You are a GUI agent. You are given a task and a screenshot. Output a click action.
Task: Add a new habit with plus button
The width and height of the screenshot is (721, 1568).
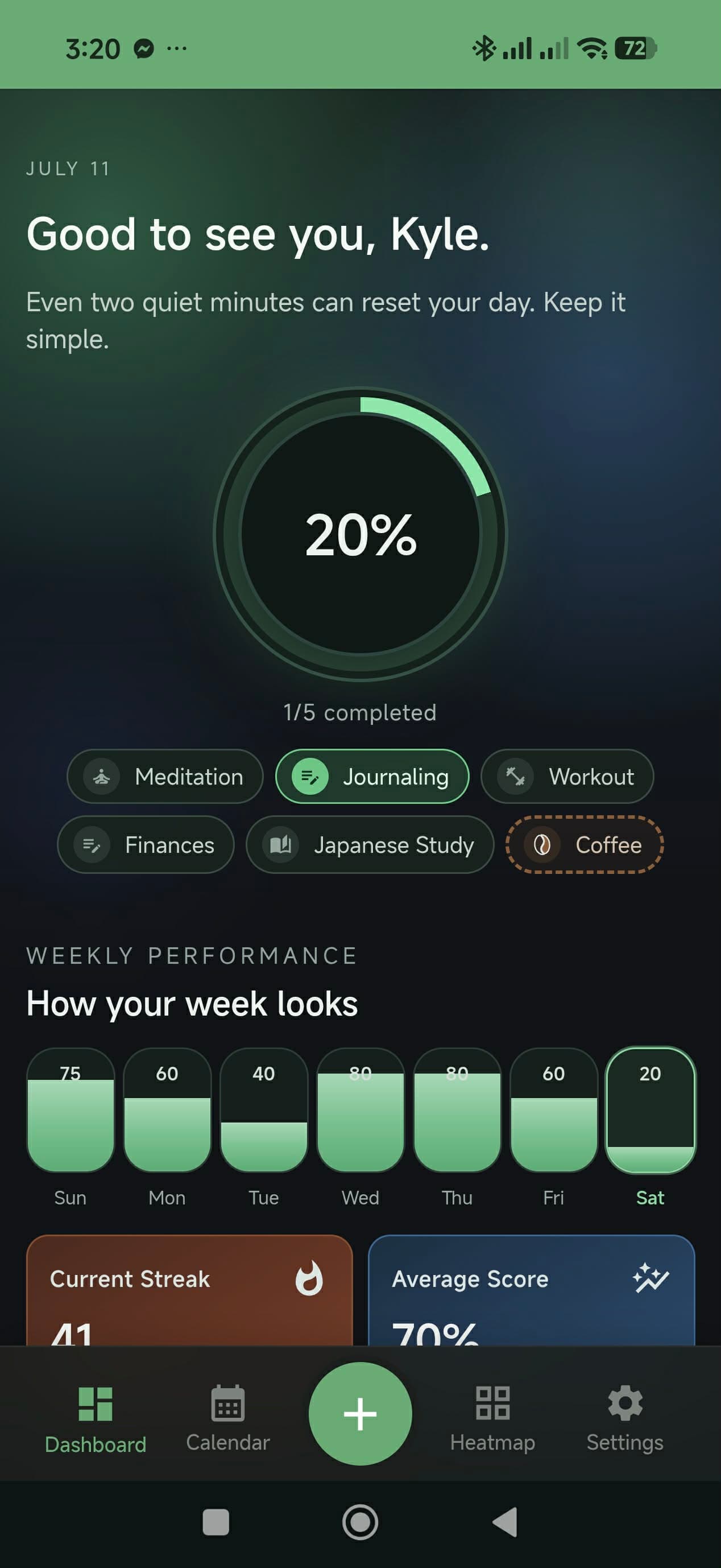coord(360,1413)
